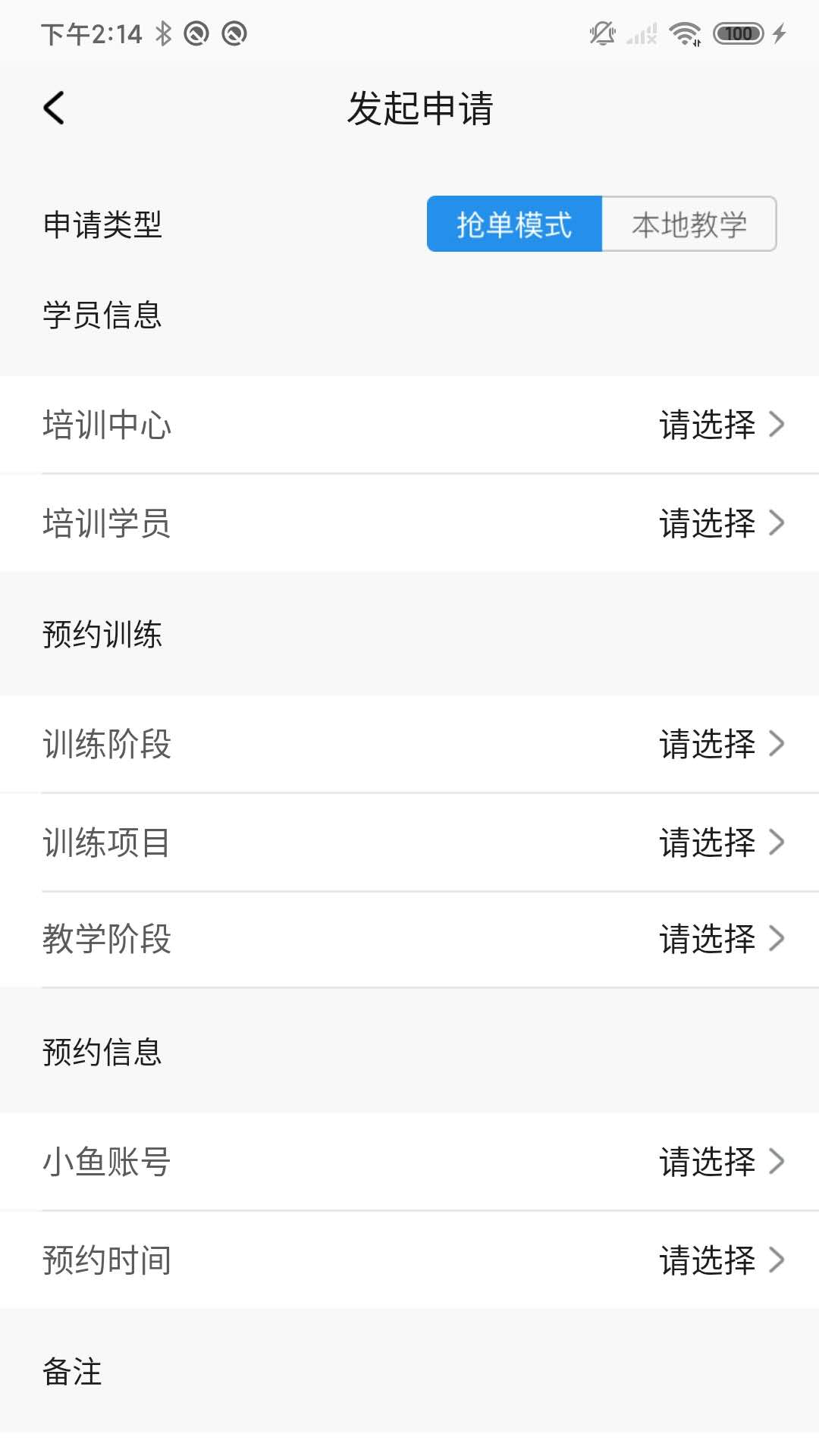Click the Bluetooth icon in status bar

tap(163, 33)
